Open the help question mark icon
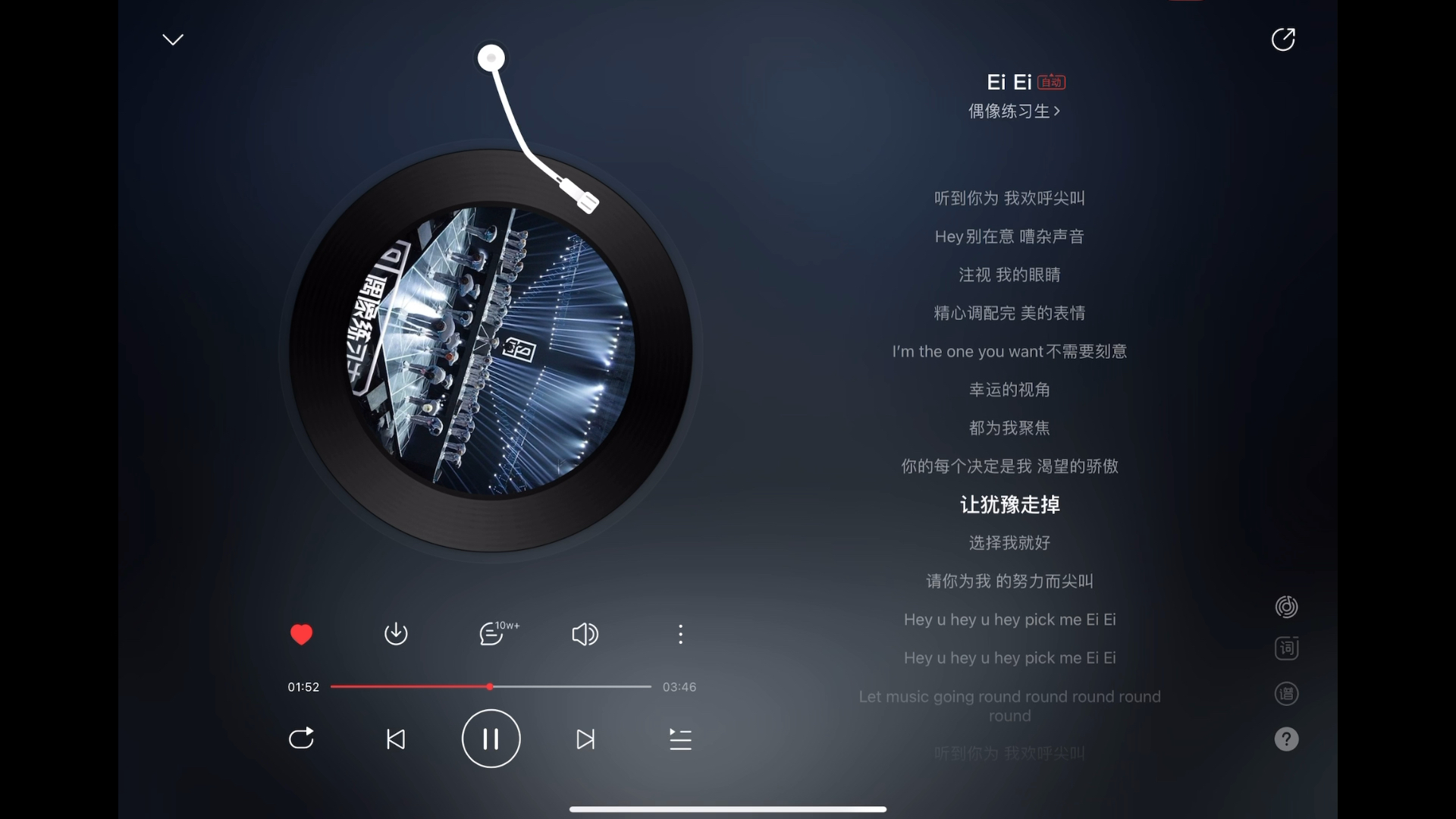Screen dimensions: 1456x819 (1286, 739)
